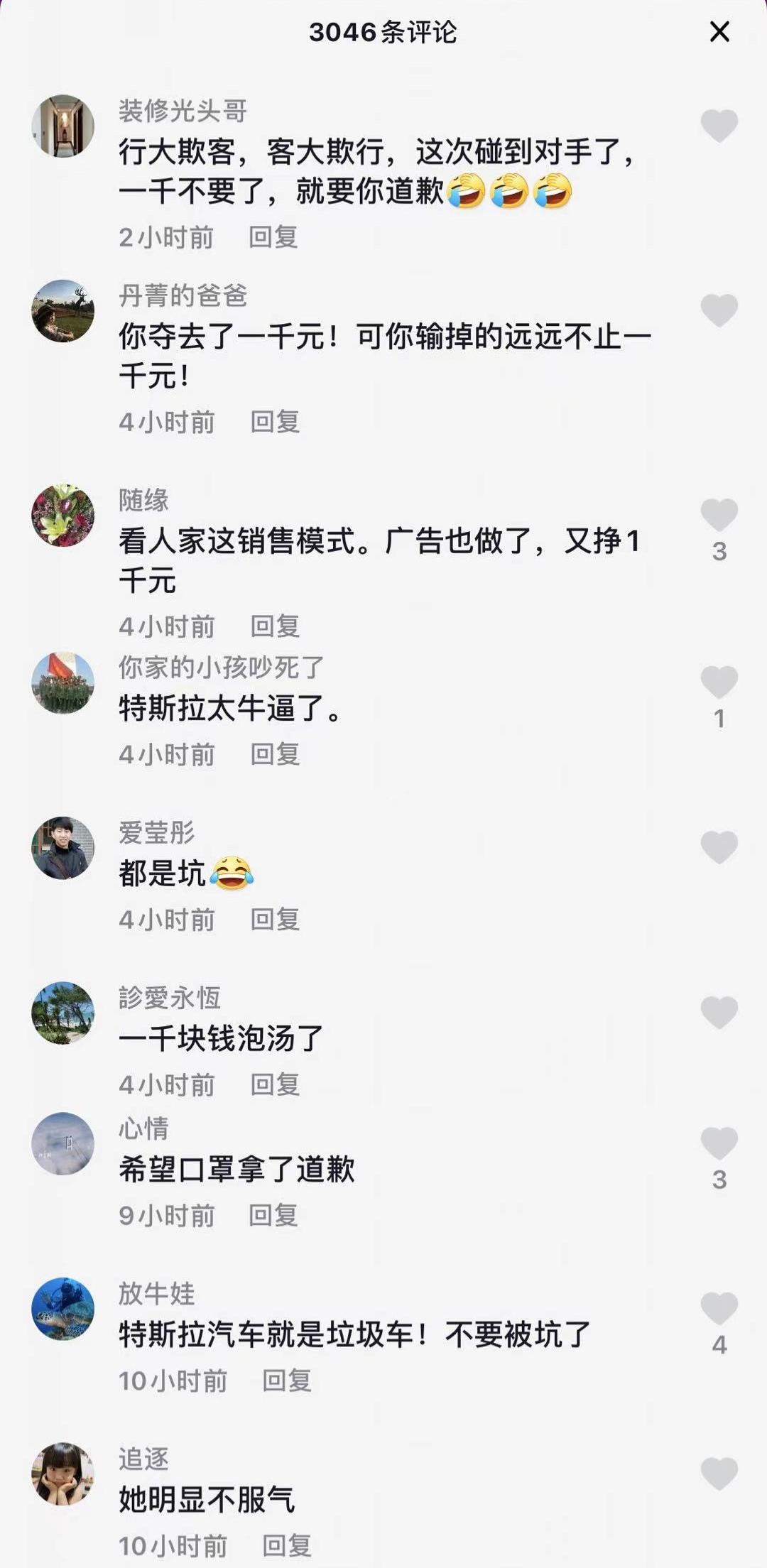Reply to 丹菁的爸爸's comment
The height and width of the screenshot is (1568, 767).
[275, 422]
